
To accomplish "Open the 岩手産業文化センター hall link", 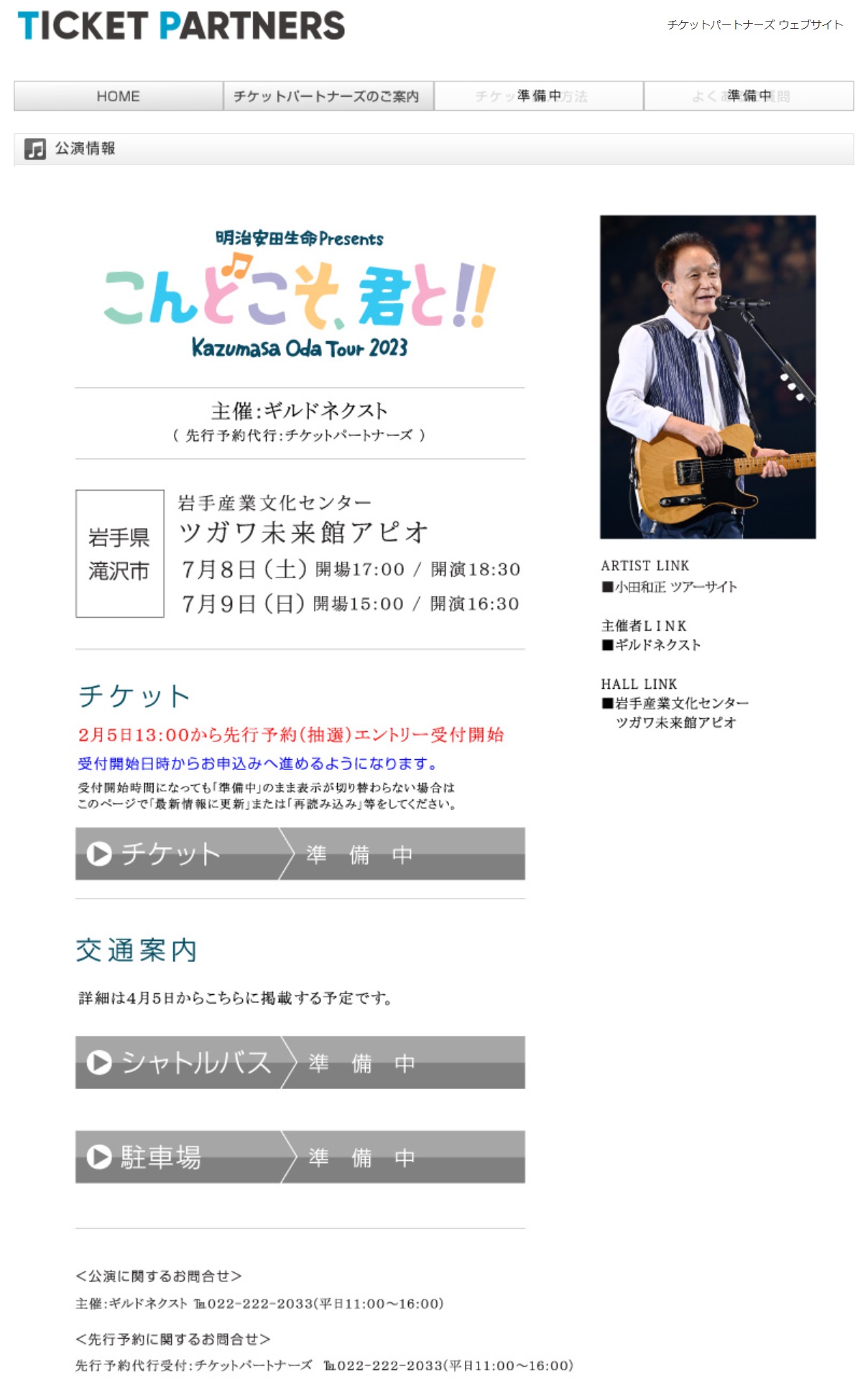I will click(x=675, y=713).
